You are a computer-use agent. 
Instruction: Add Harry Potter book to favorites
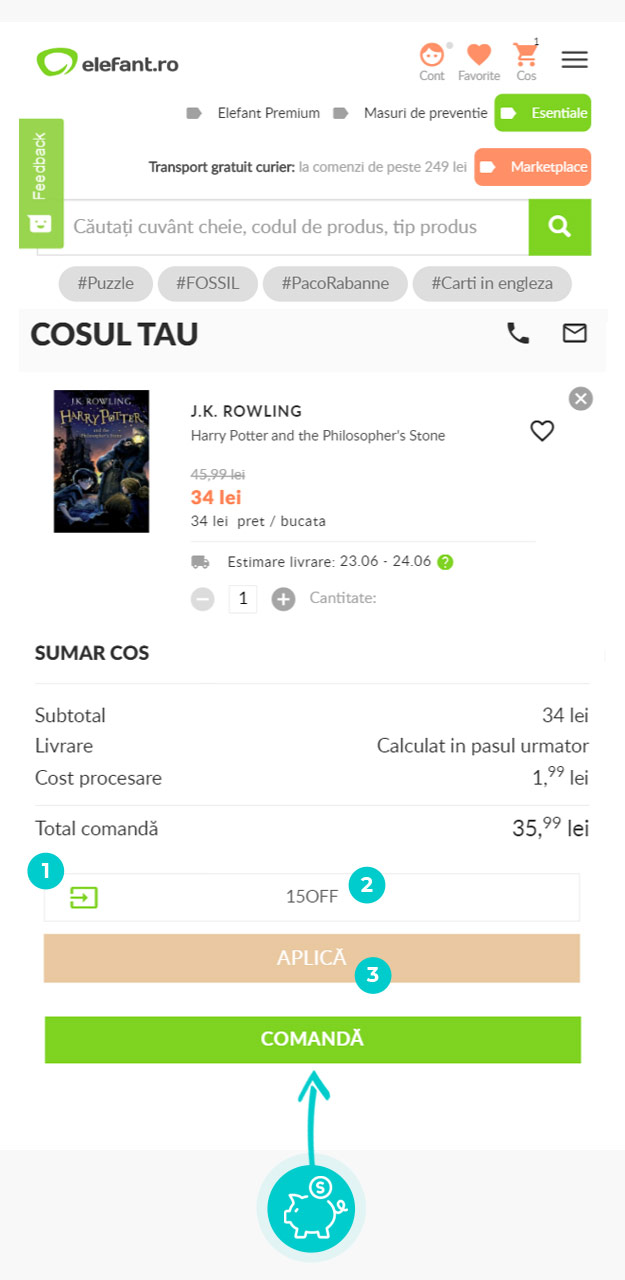click(542, 431)
